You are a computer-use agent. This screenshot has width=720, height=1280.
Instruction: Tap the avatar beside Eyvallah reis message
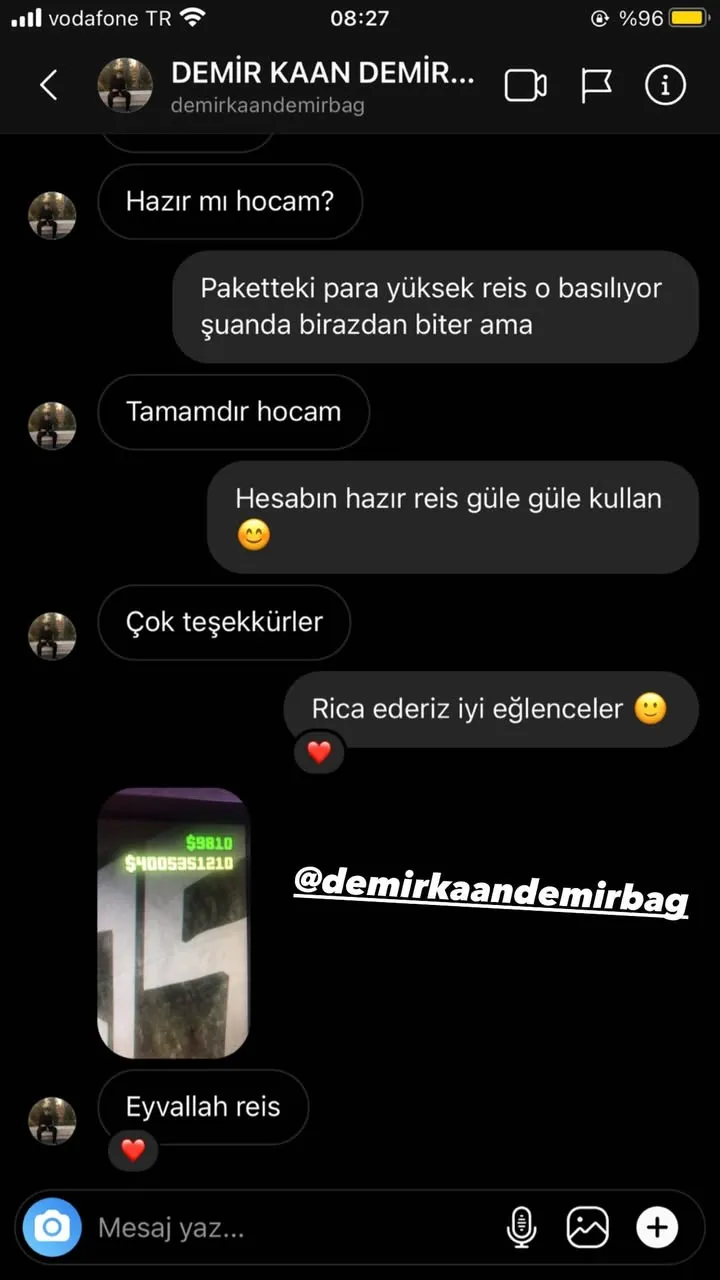(52, 1121)
